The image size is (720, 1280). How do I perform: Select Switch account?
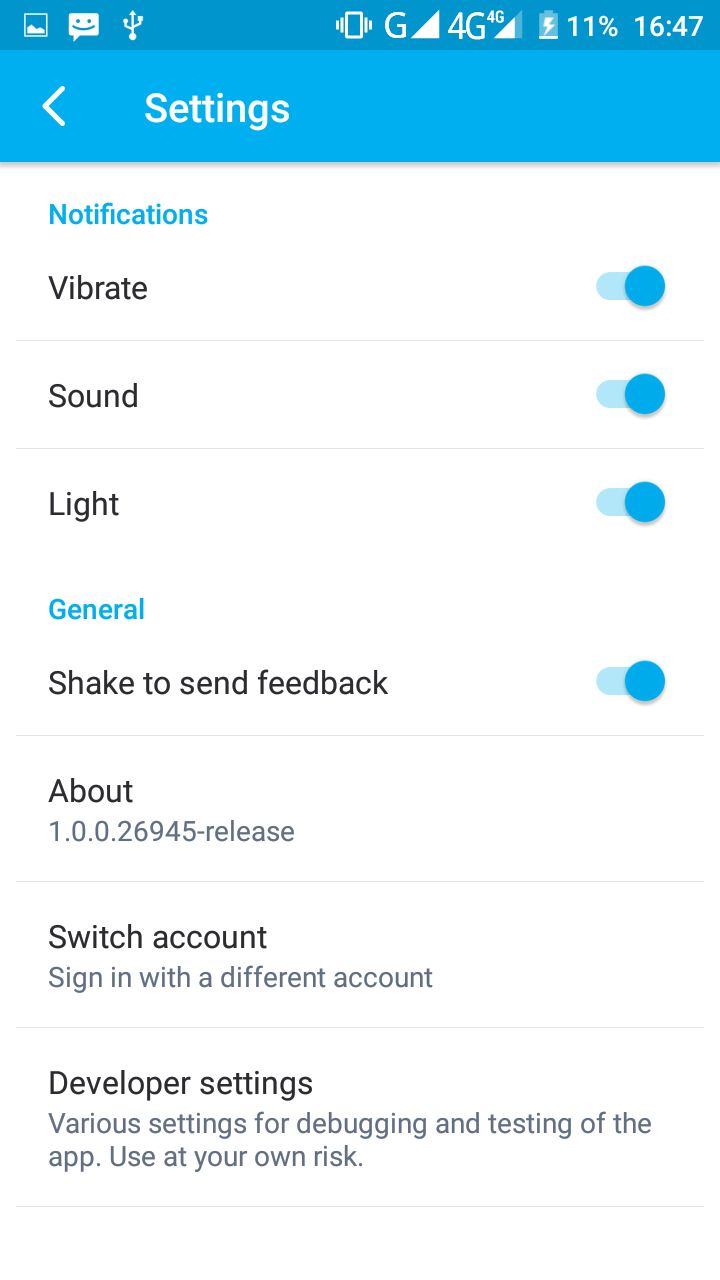tap(360, 955)
